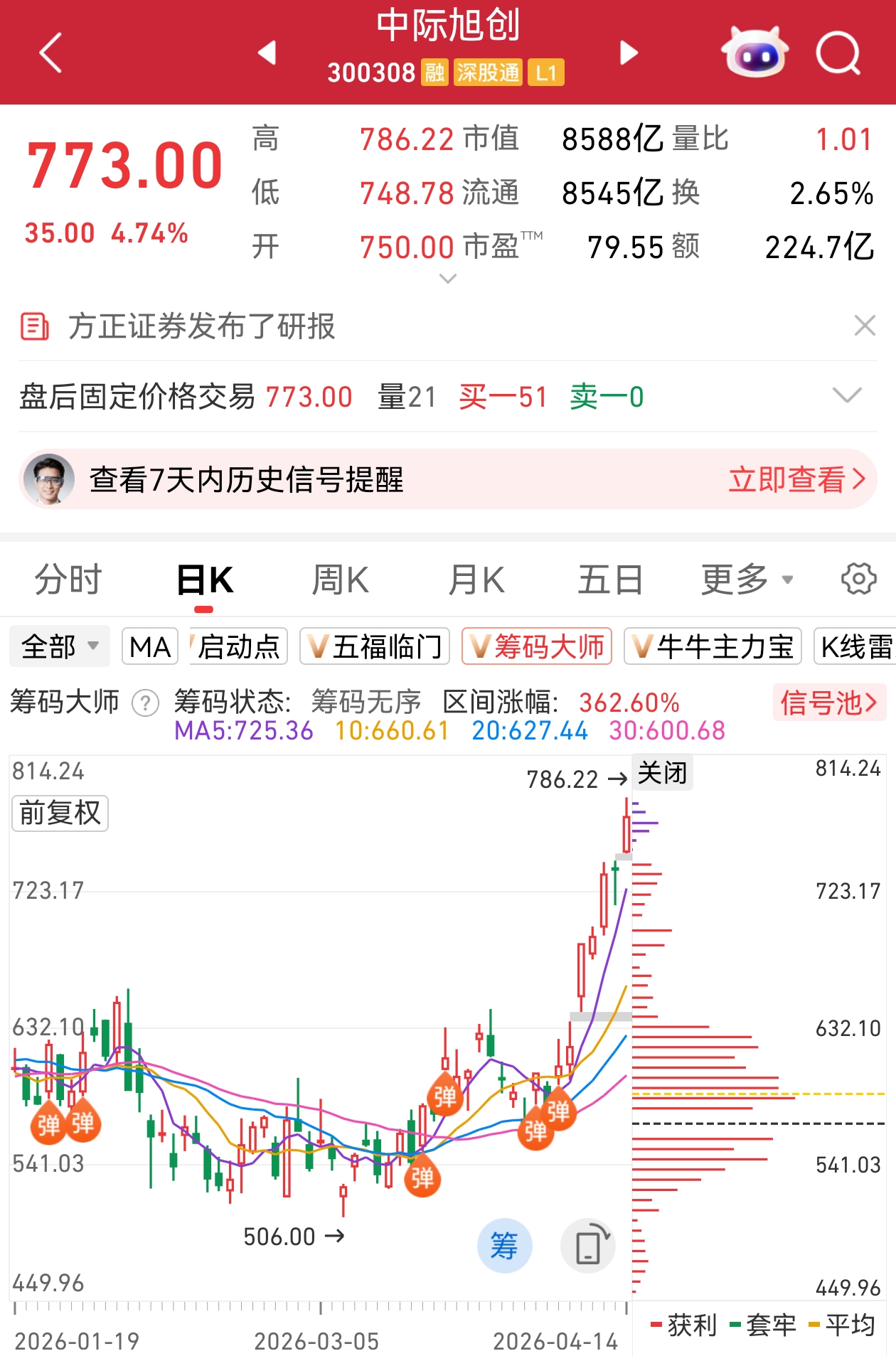
Task: Open the 全部 indicator filter dropdown
Action: click(60, 646)
